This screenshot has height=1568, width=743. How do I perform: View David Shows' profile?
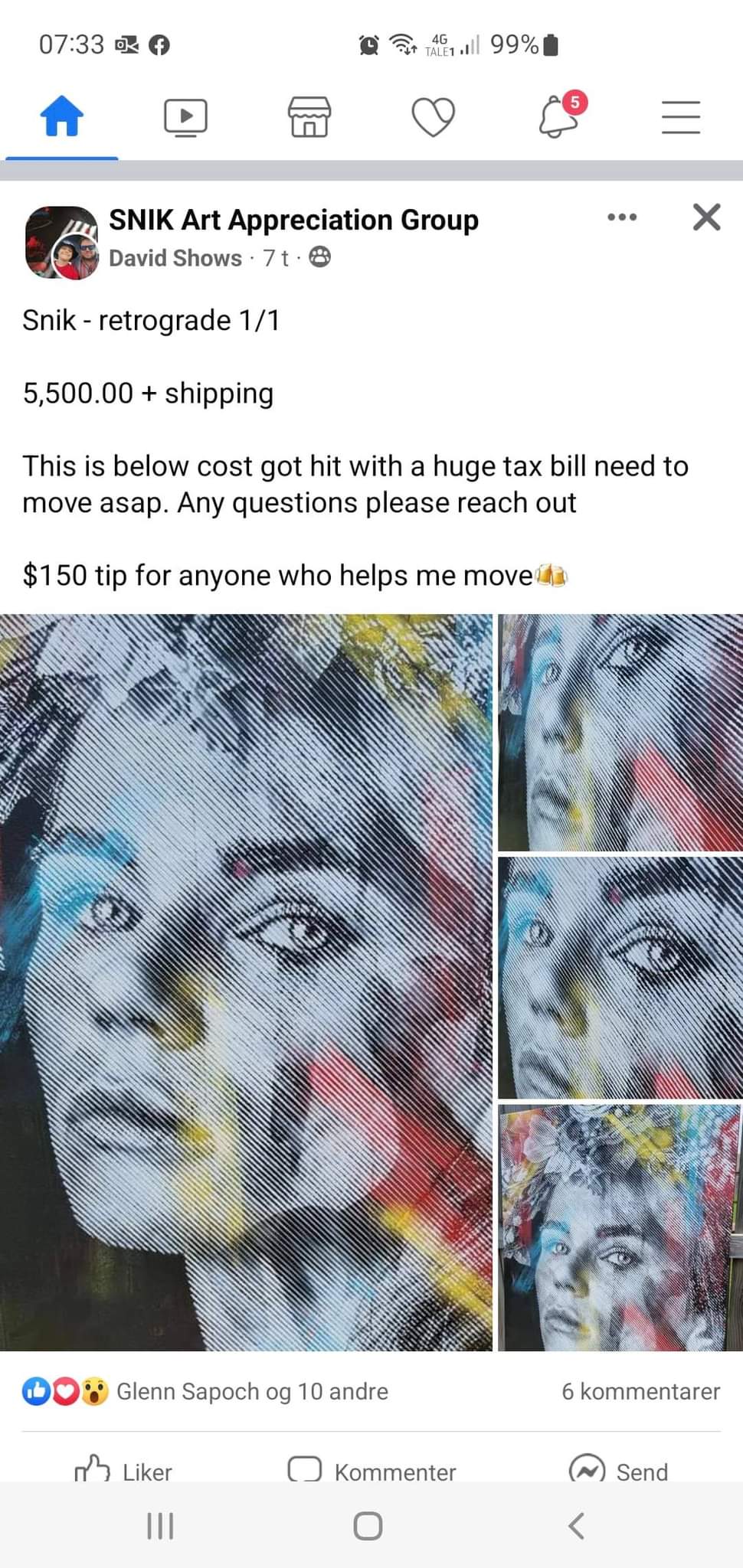click(175, 258)
